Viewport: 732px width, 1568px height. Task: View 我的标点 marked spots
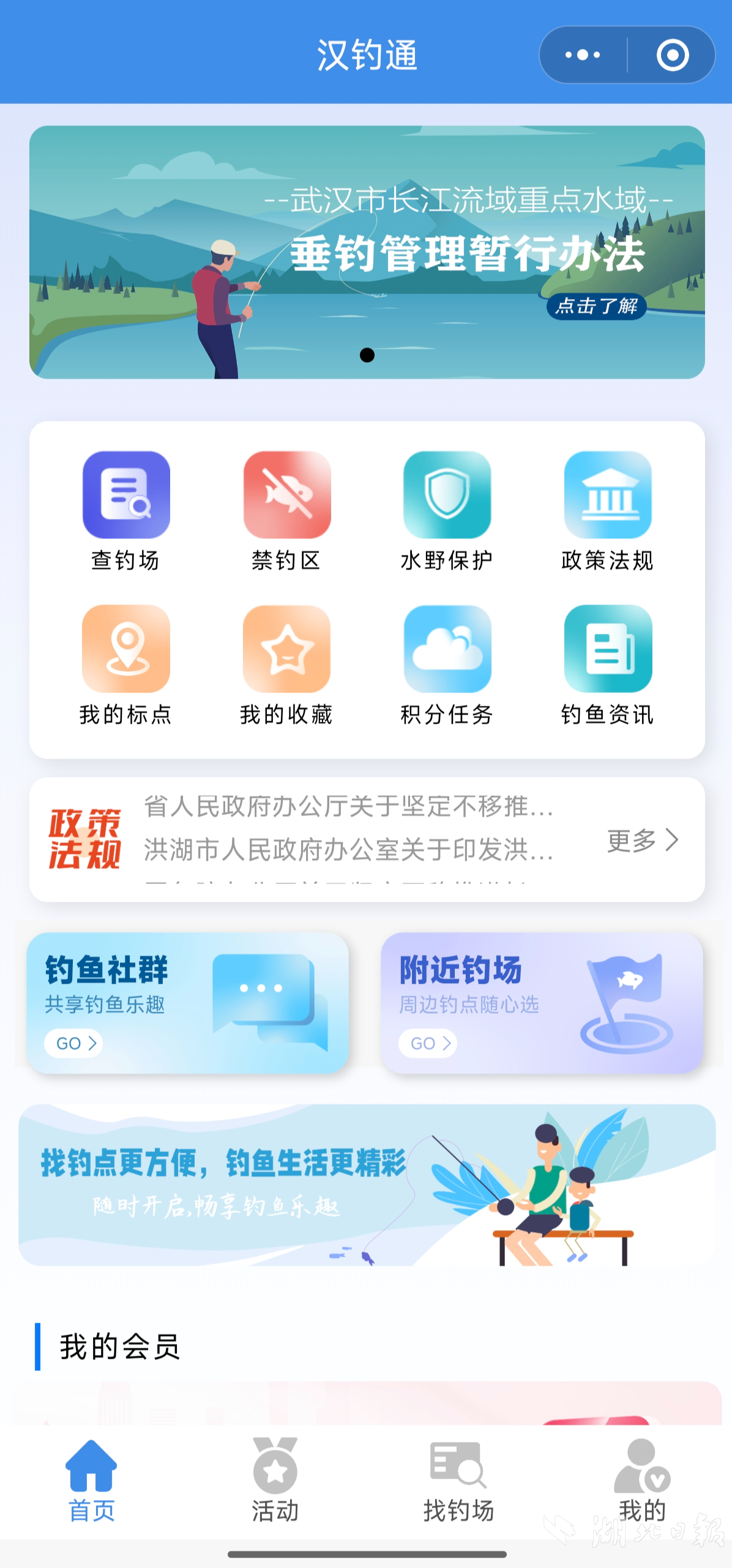pos(126,664)
